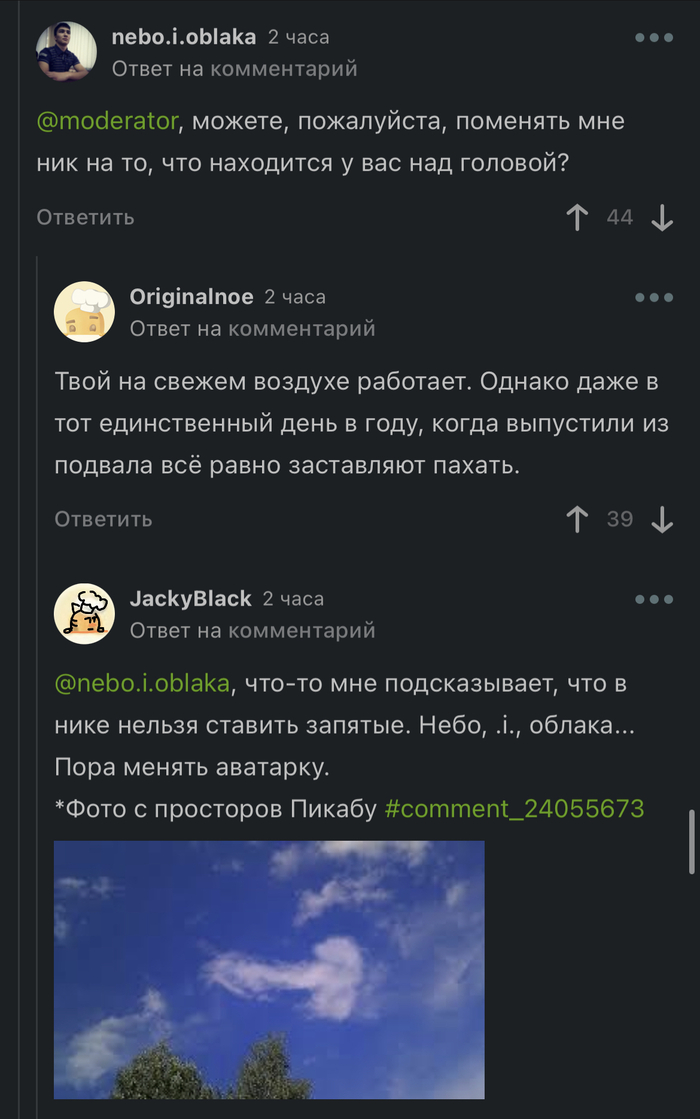700x1119 pixels.
Task: Tap the @moderator mention link
Action: coord(108,122)
